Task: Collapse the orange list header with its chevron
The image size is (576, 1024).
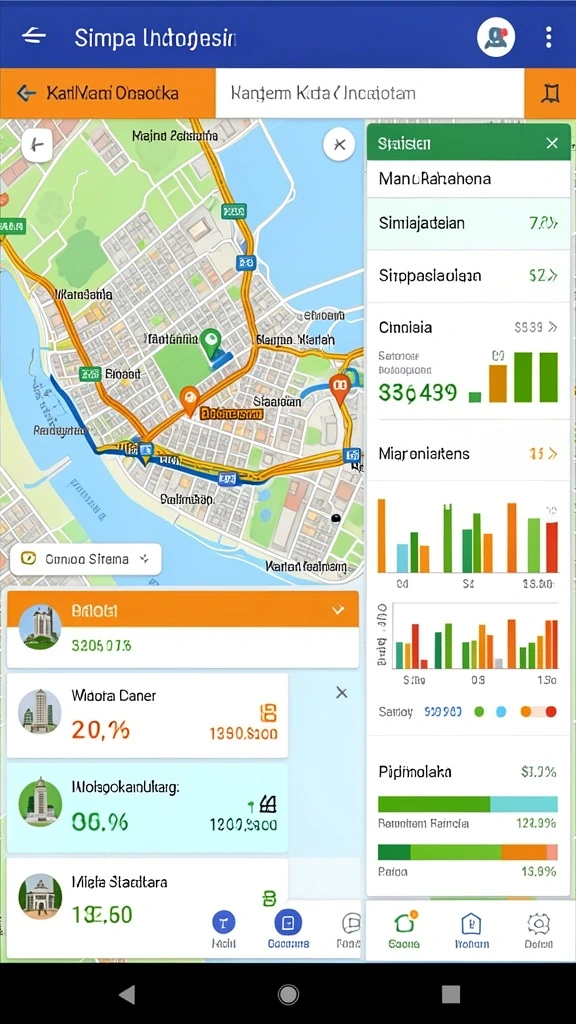Action: (338, 610)
